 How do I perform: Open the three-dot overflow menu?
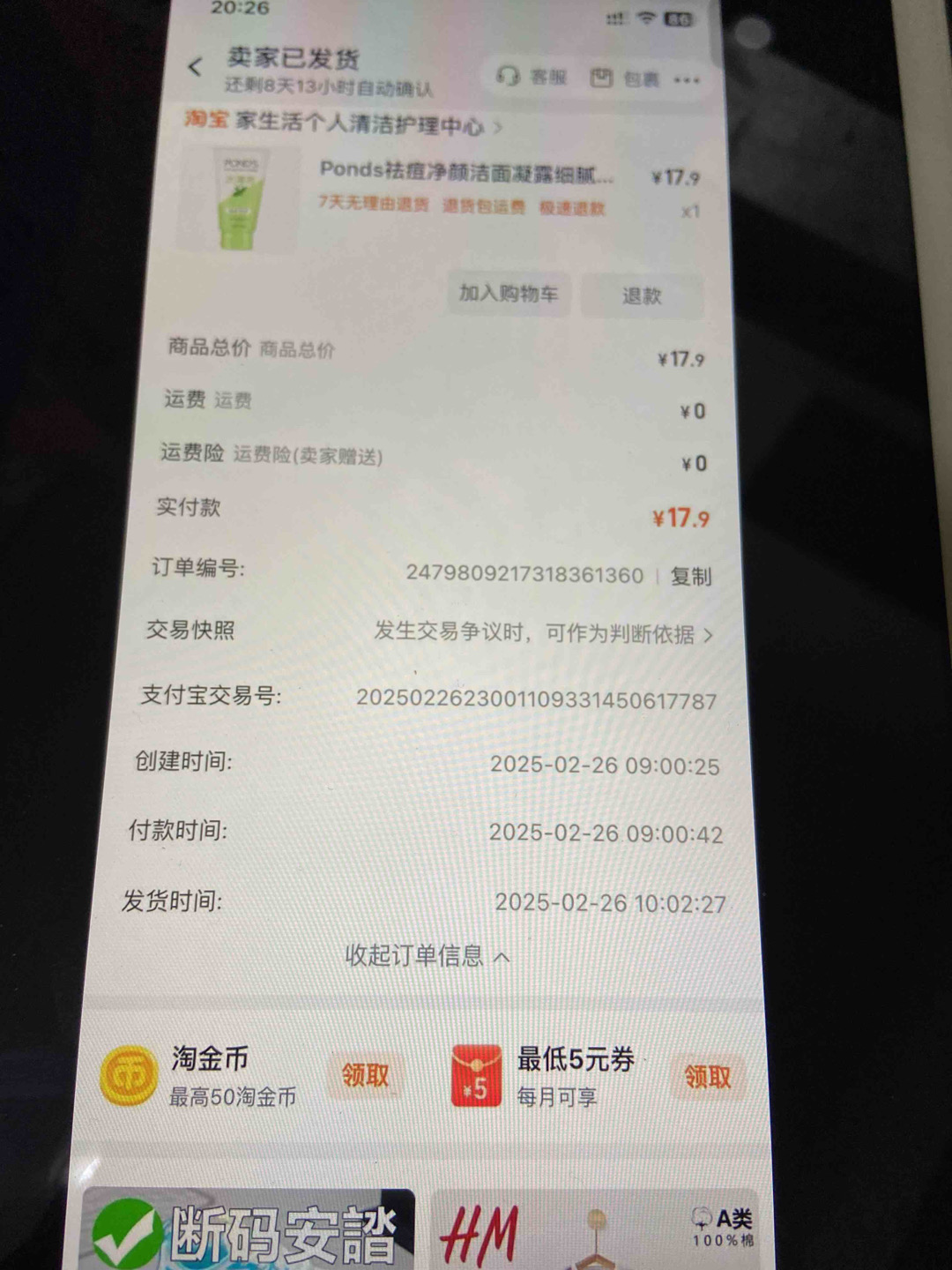(x=687, y=80)
